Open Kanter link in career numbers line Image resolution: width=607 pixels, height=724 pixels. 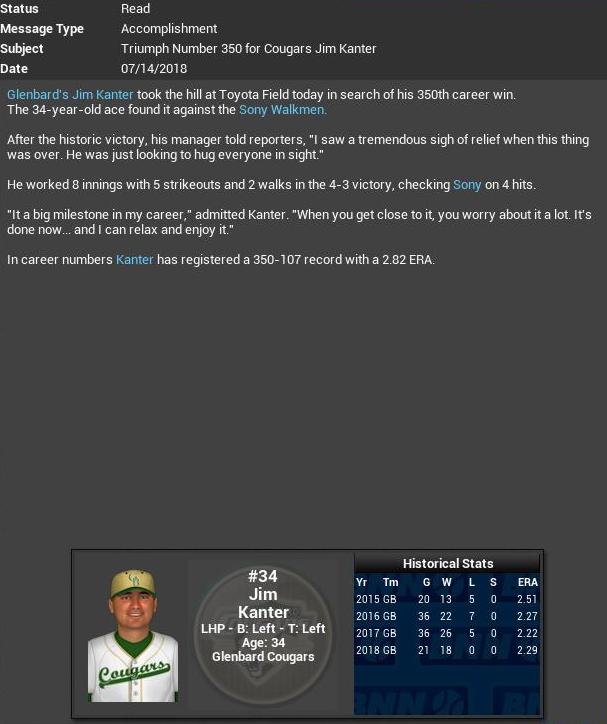pos(134,260)
